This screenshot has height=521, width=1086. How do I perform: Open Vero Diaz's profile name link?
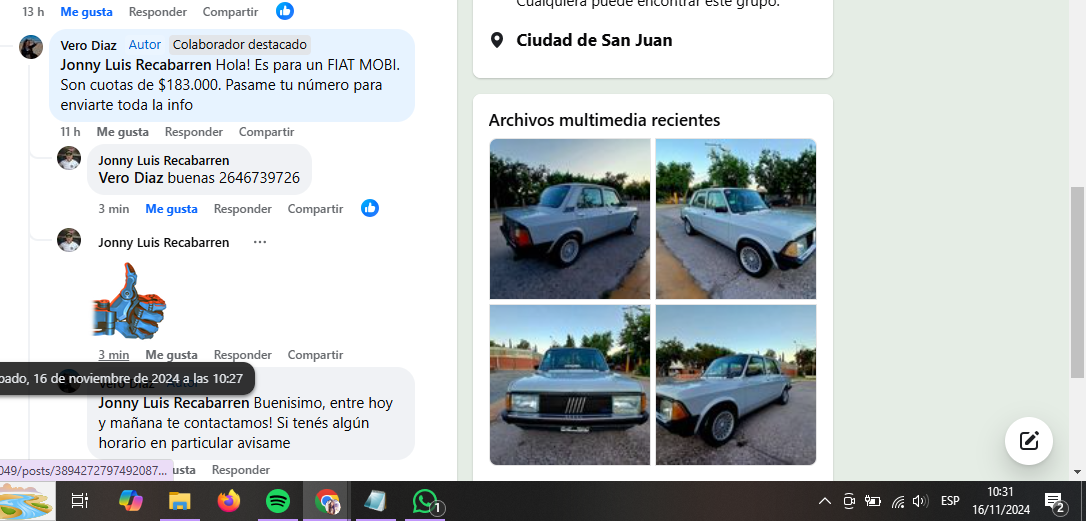coord(88,45)
